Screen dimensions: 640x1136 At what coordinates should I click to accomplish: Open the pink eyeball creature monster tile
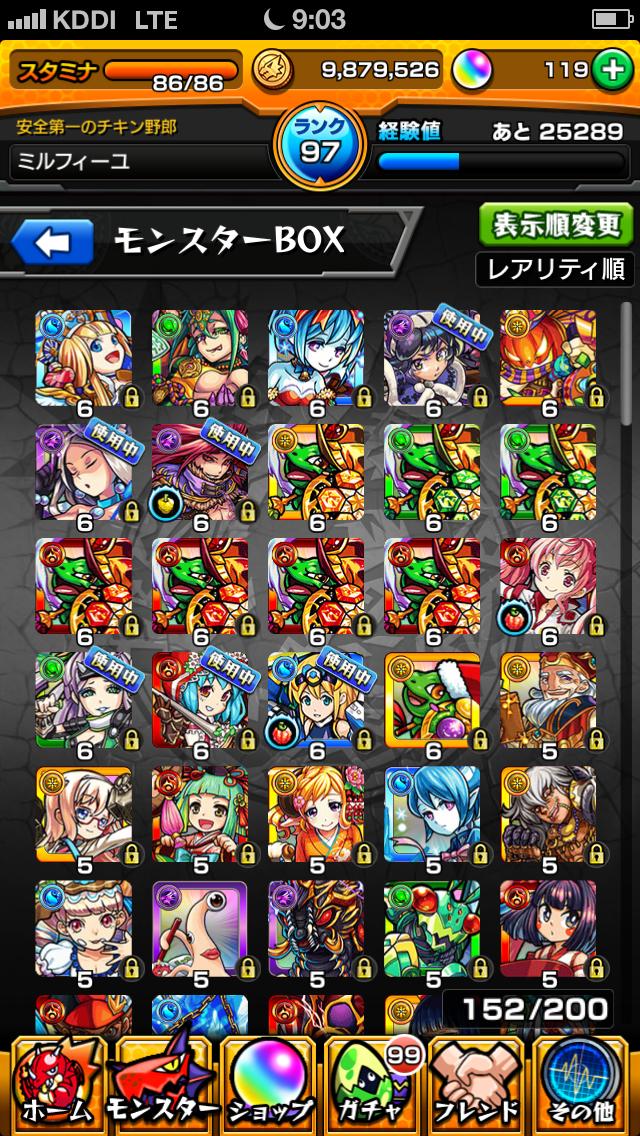[x=200, y=929]
